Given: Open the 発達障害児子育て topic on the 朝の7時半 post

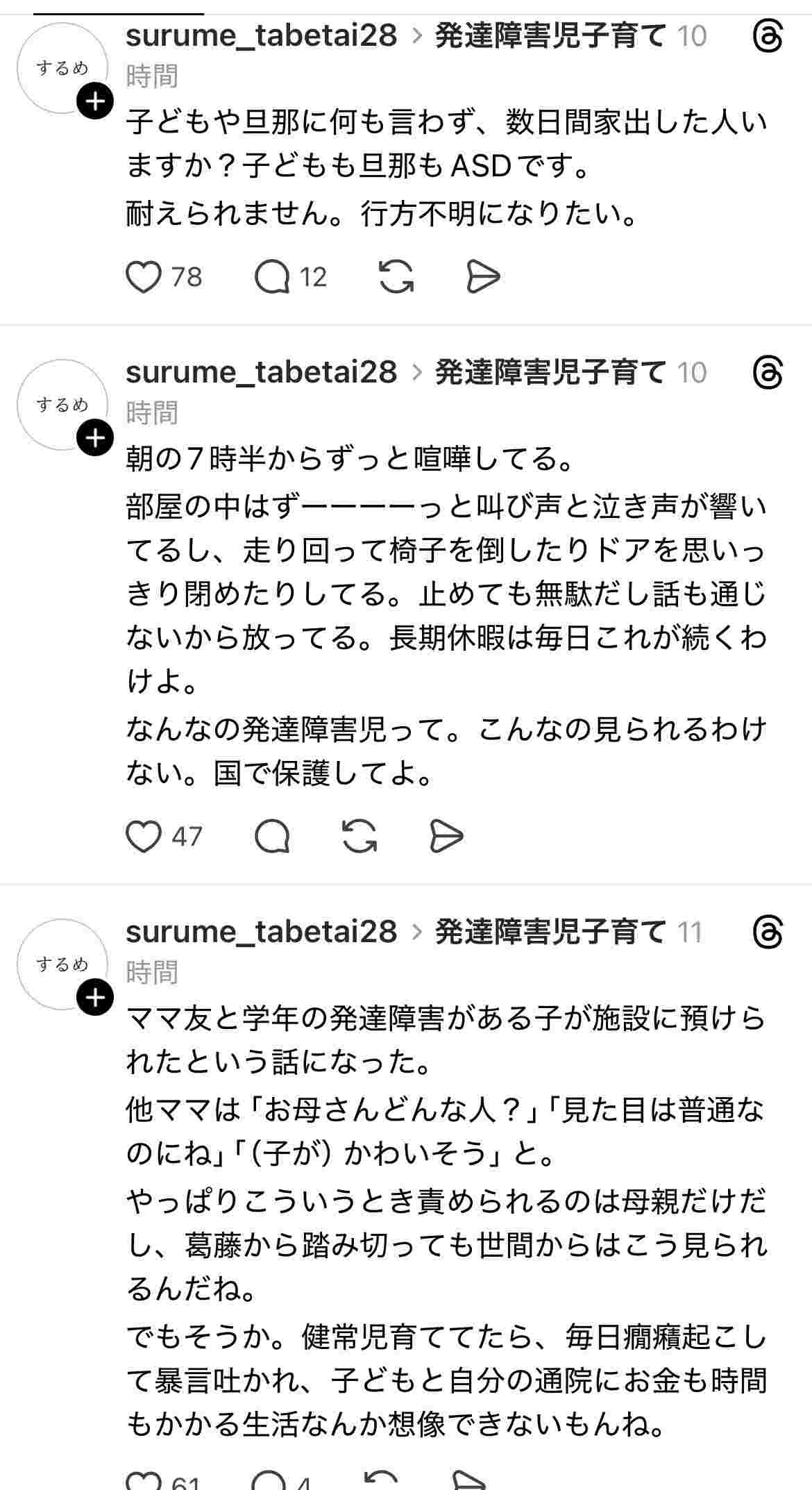Looking at the screenshot, I should 550,372.
